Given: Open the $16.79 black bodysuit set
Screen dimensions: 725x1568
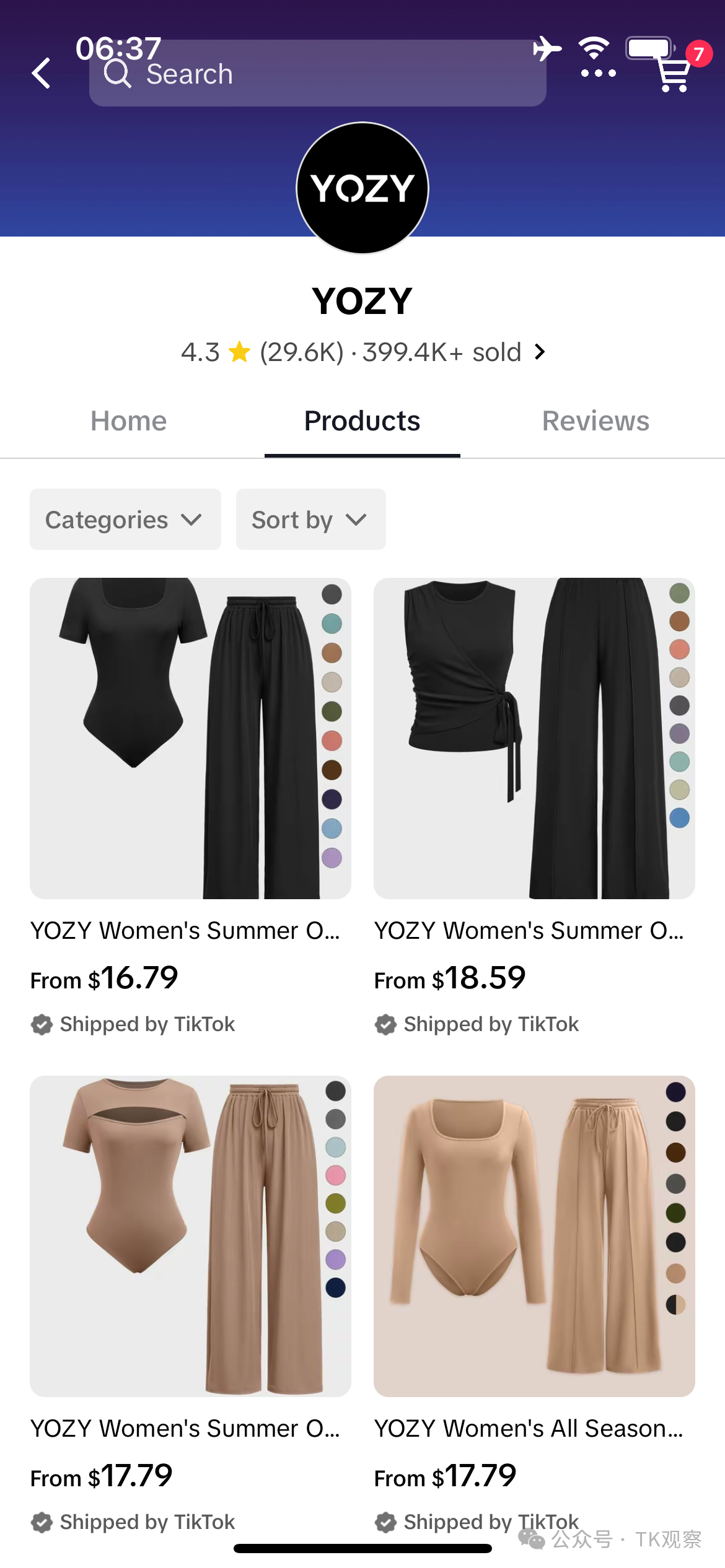Looking at the screenshot, I should point(190,738).
